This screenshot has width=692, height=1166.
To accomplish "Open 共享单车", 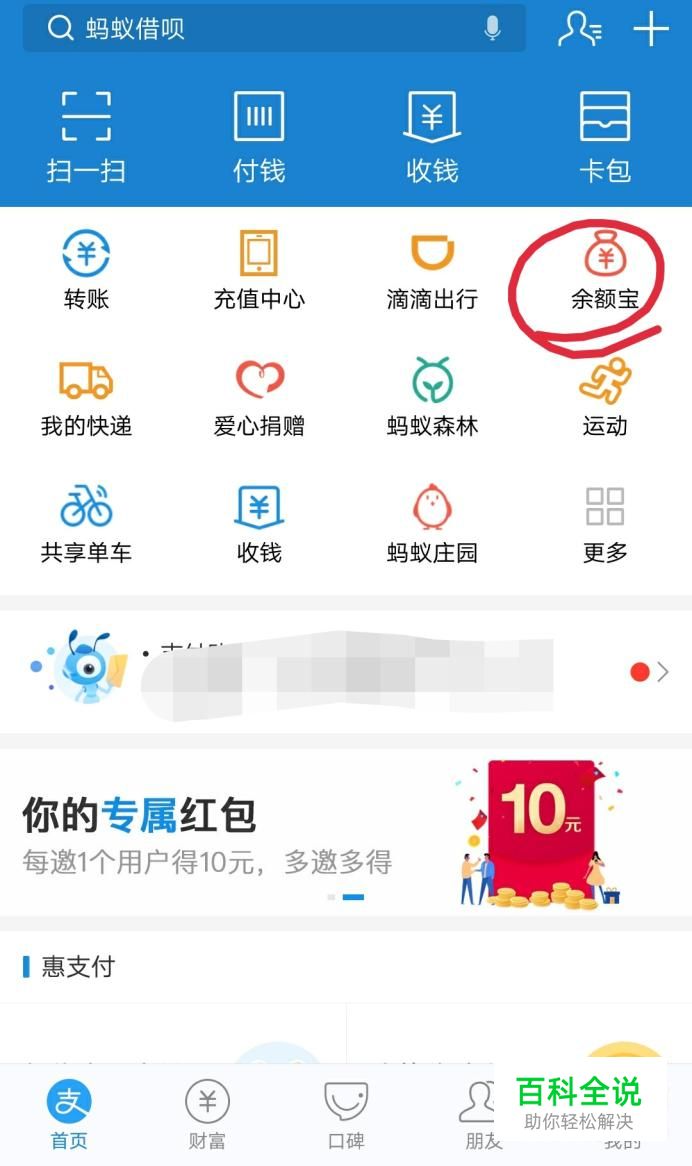I will click(x=86, y=523).
